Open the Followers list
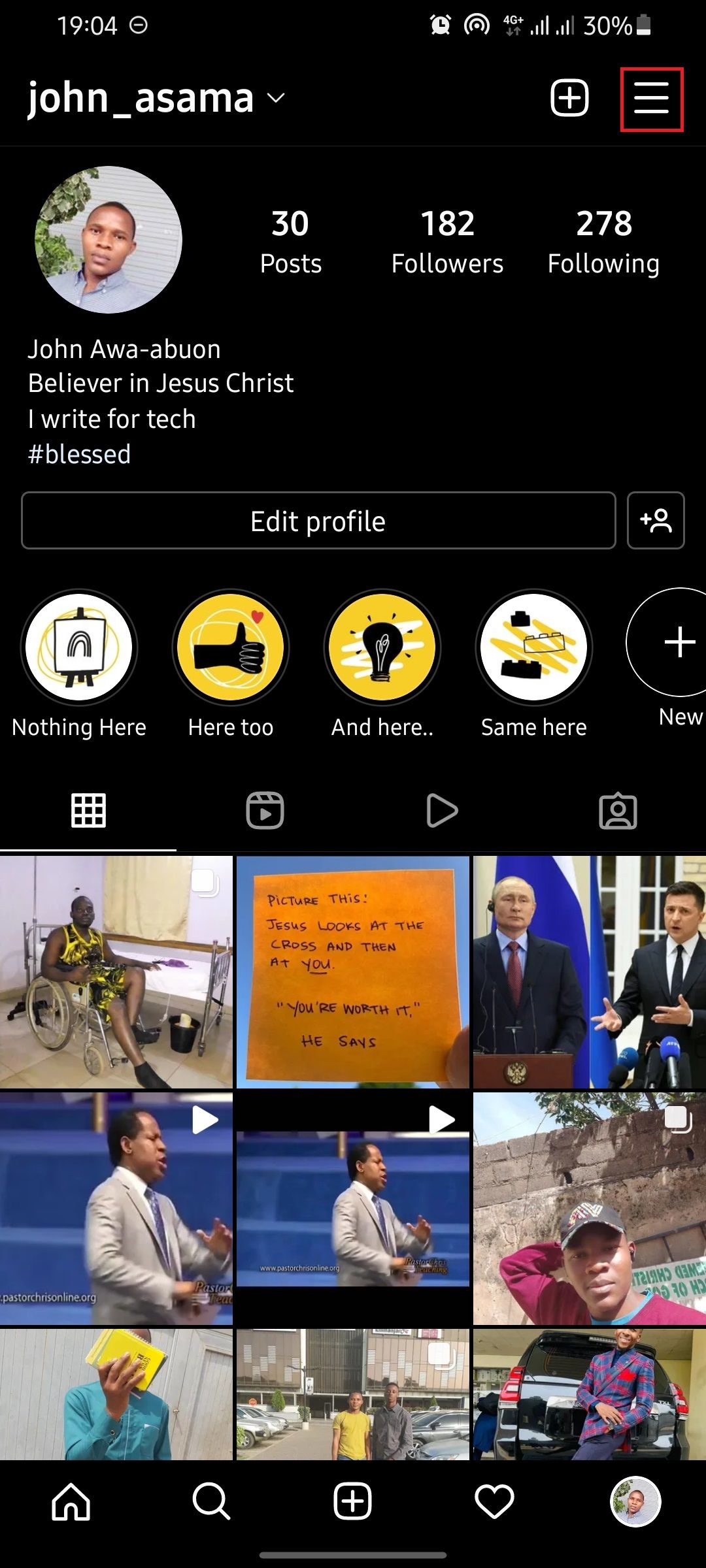The image size is (706, 1568). pos(447,241)
